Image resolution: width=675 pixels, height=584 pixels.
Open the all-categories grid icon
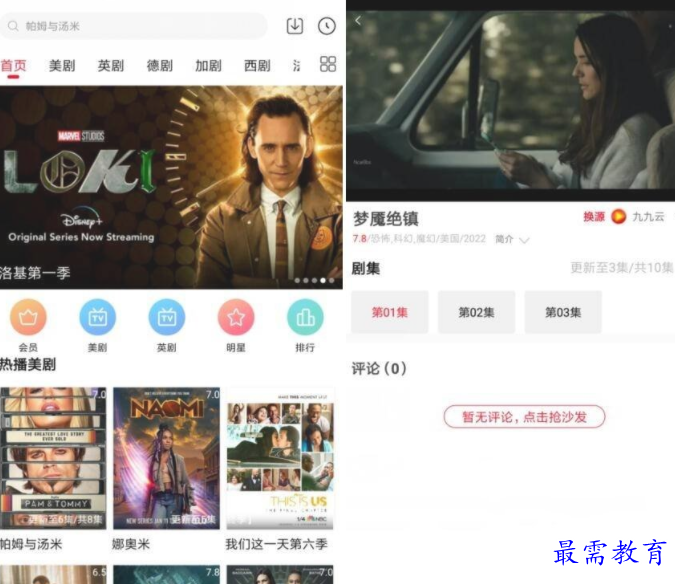pos(328,64)
